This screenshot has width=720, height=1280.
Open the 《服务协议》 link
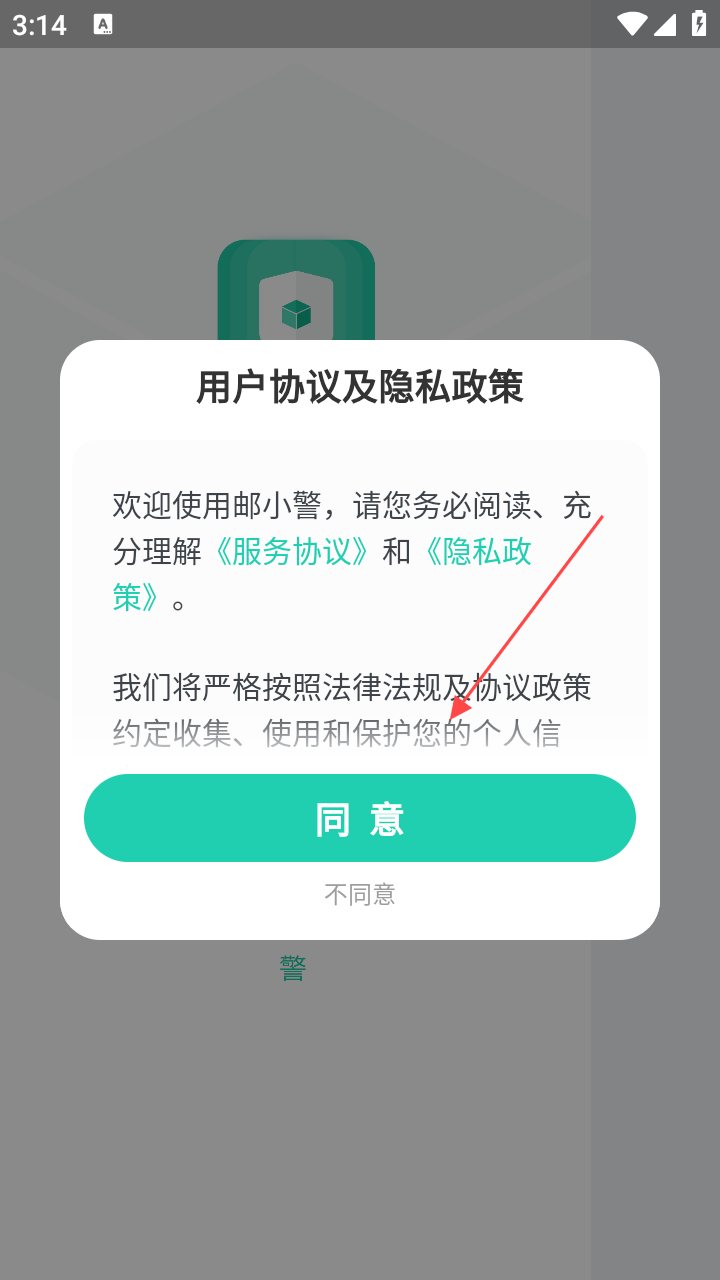click(292, 551)
